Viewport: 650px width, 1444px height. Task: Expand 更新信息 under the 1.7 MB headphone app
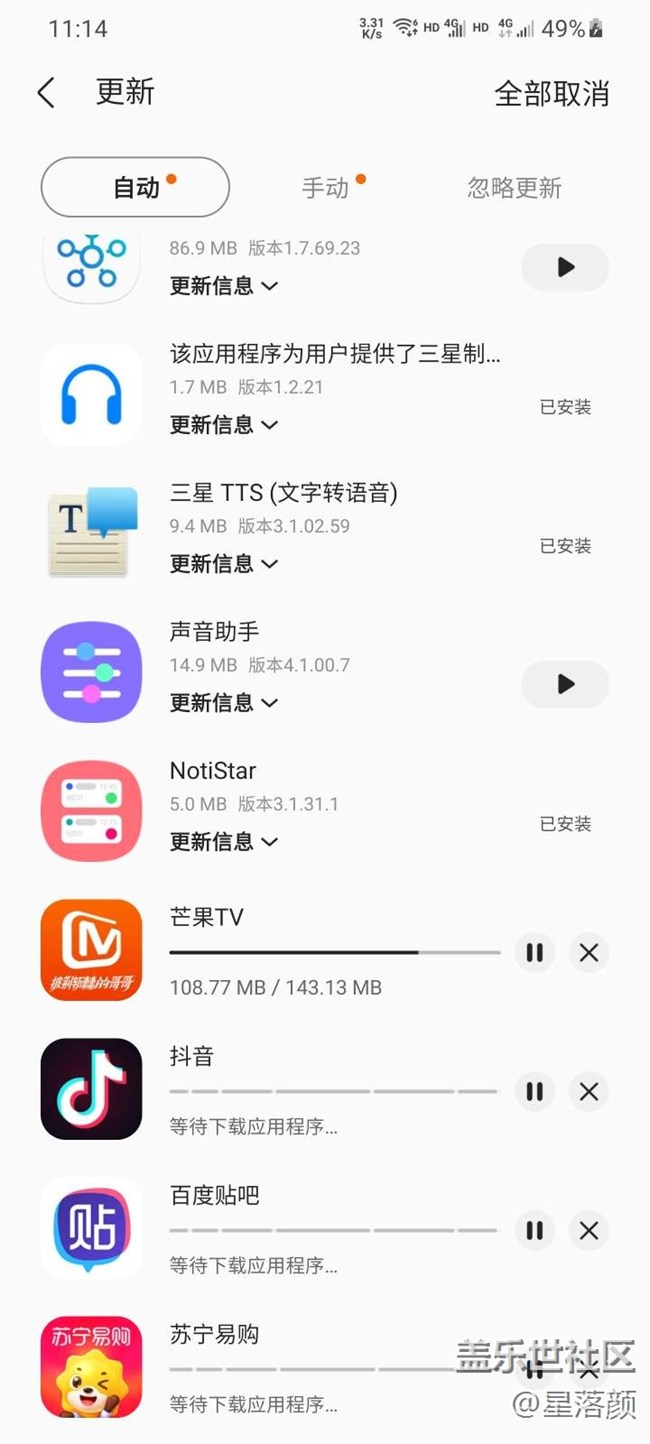224,425
